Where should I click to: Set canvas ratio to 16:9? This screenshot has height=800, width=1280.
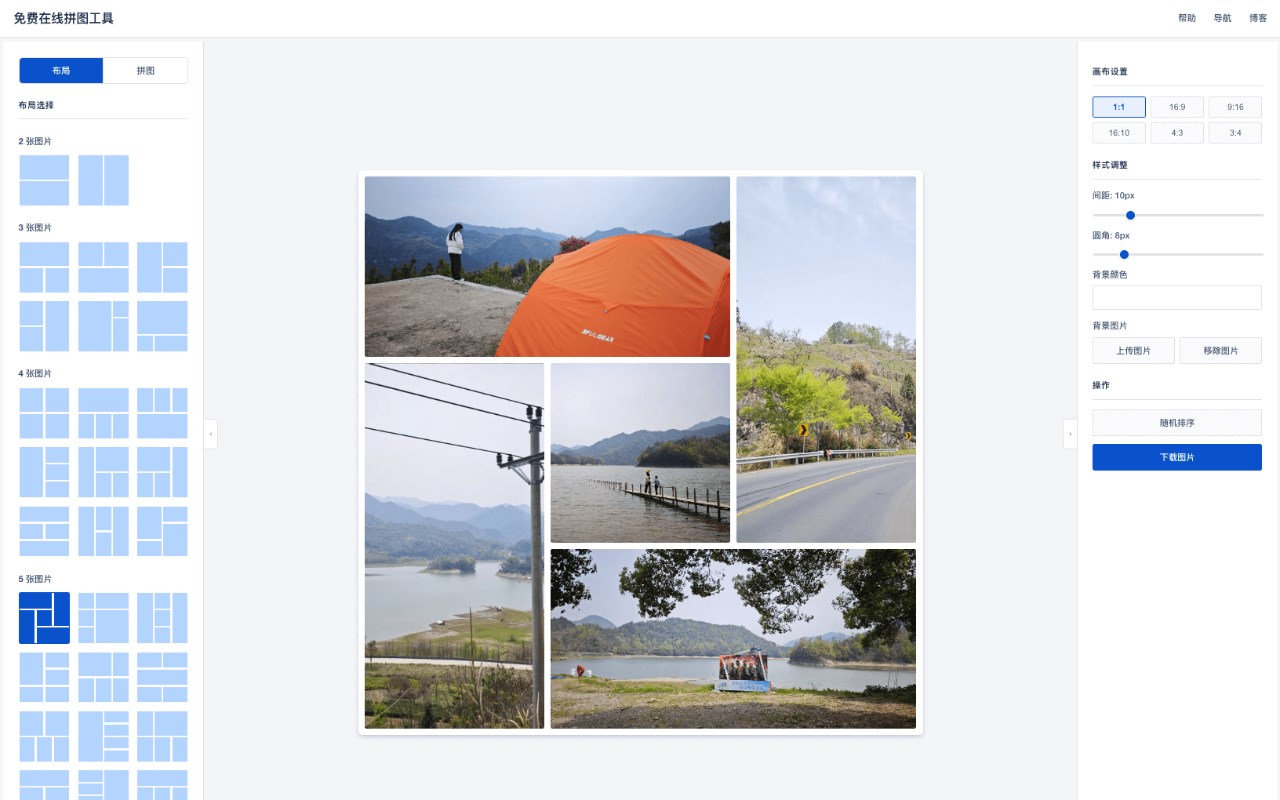click(x=1177, y=107)
